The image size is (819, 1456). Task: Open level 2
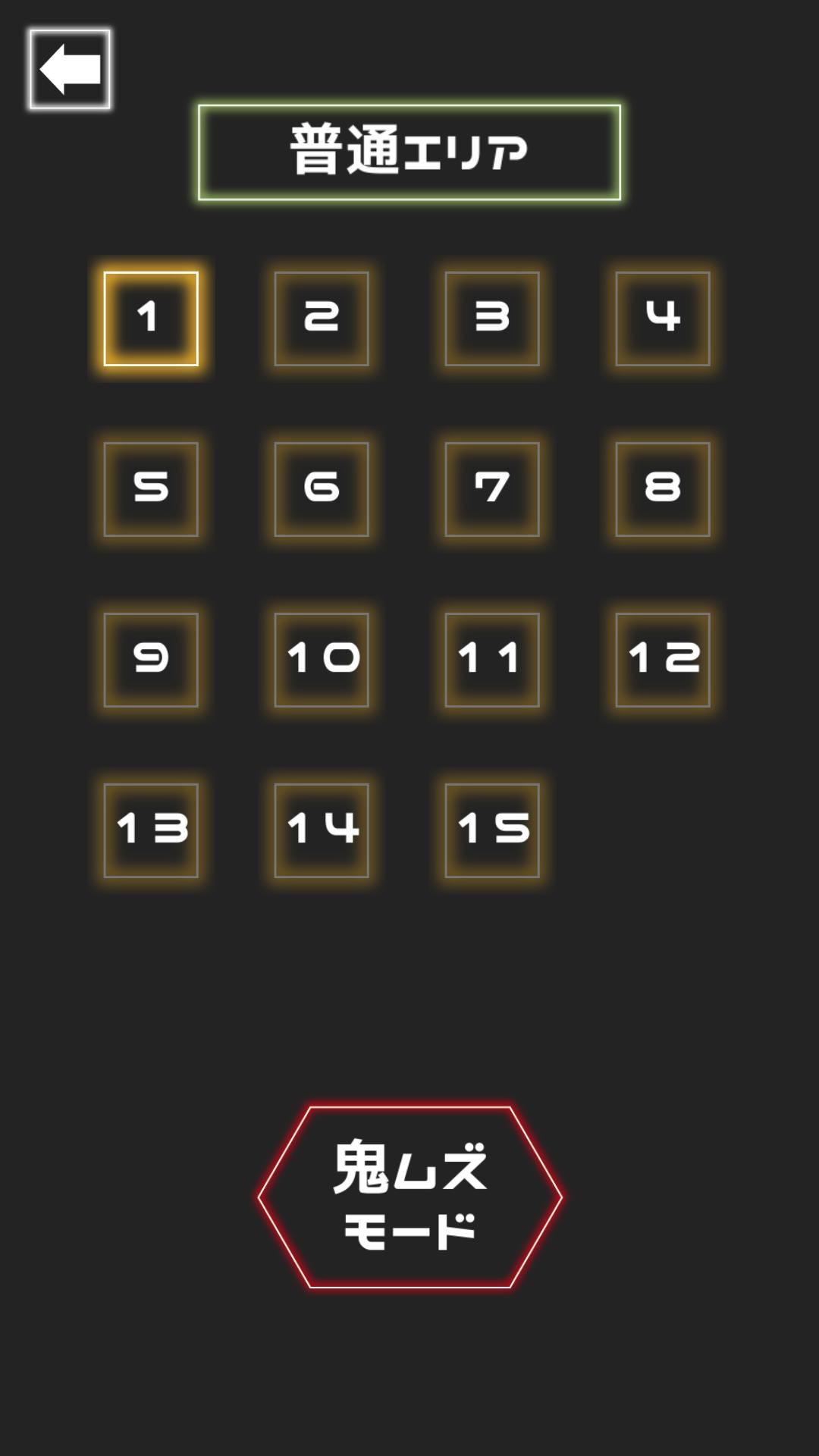tap(322, 318)
